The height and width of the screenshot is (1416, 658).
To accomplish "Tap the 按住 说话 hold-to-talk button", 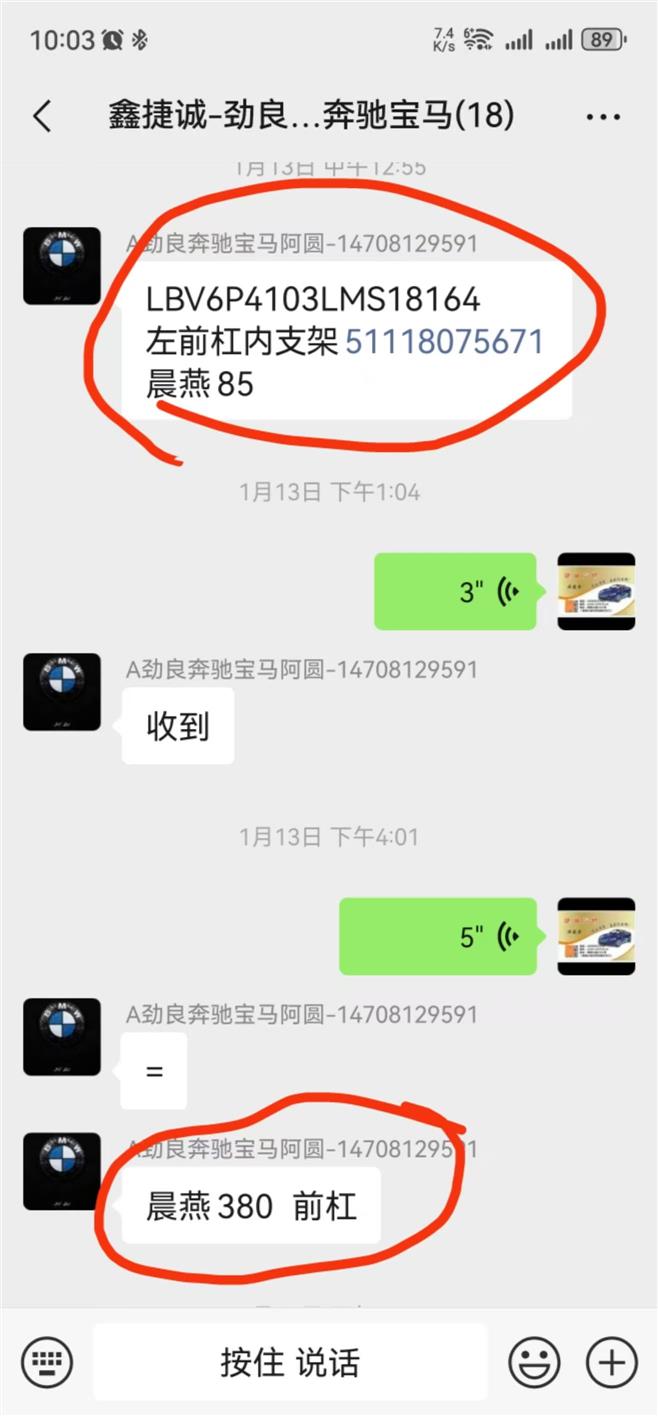I will tap(290, 1362).
